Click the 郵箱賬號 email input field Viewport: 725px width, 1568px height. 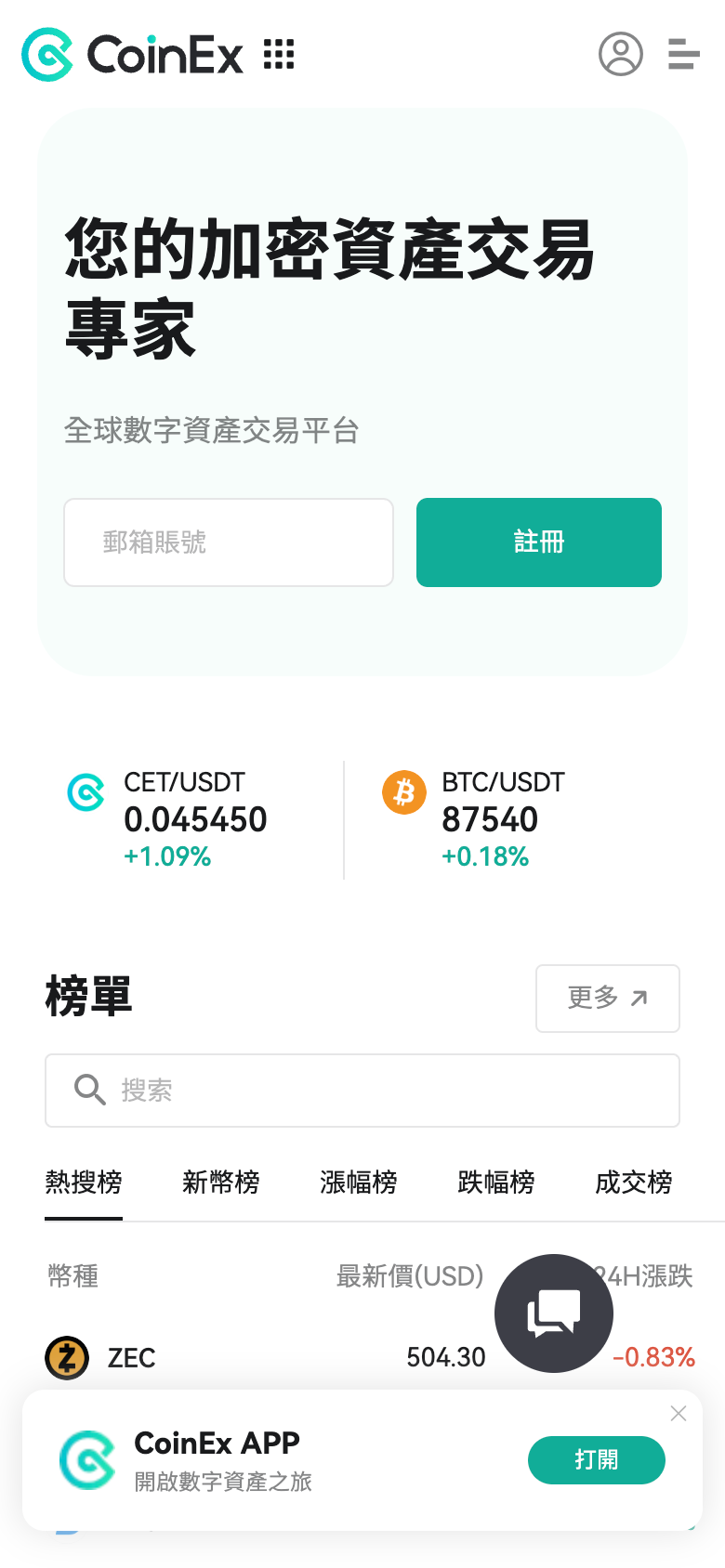pos(228,542)
